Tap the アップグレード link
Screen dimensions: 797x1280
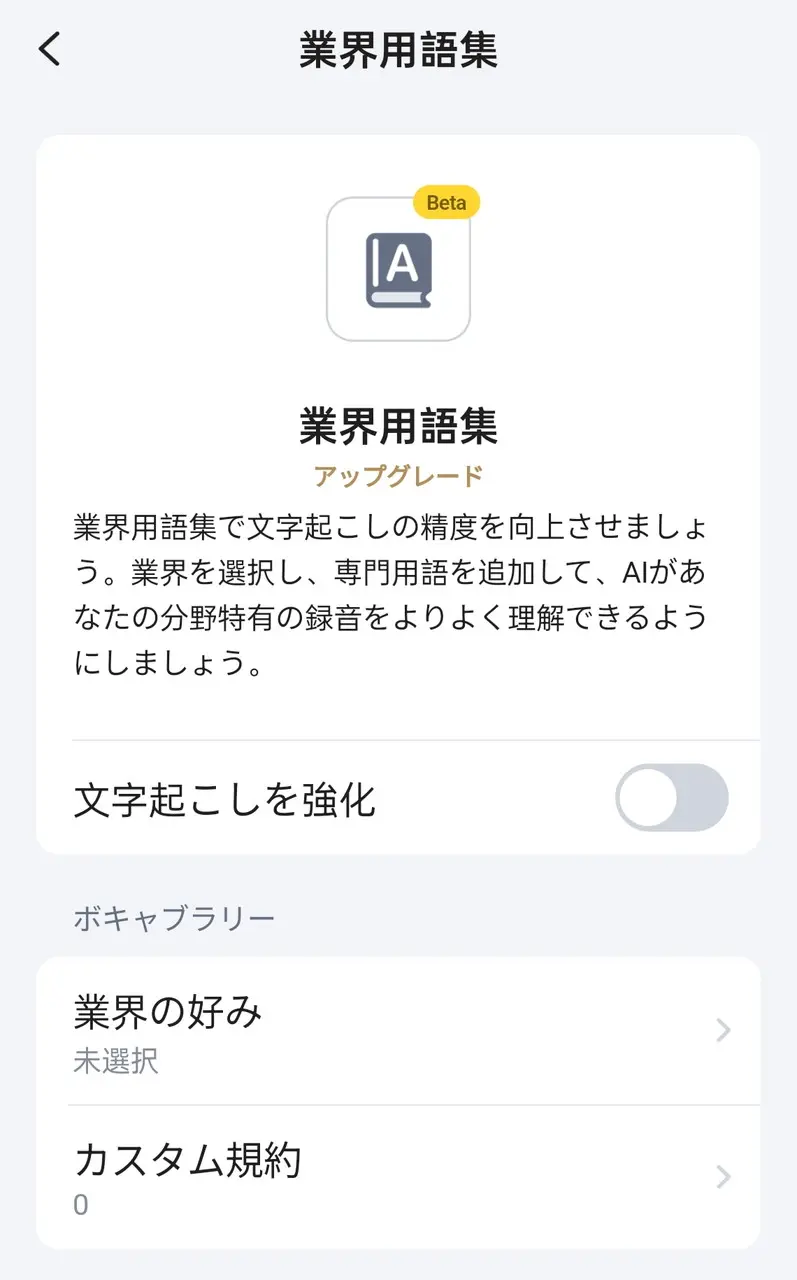[398, 476]
